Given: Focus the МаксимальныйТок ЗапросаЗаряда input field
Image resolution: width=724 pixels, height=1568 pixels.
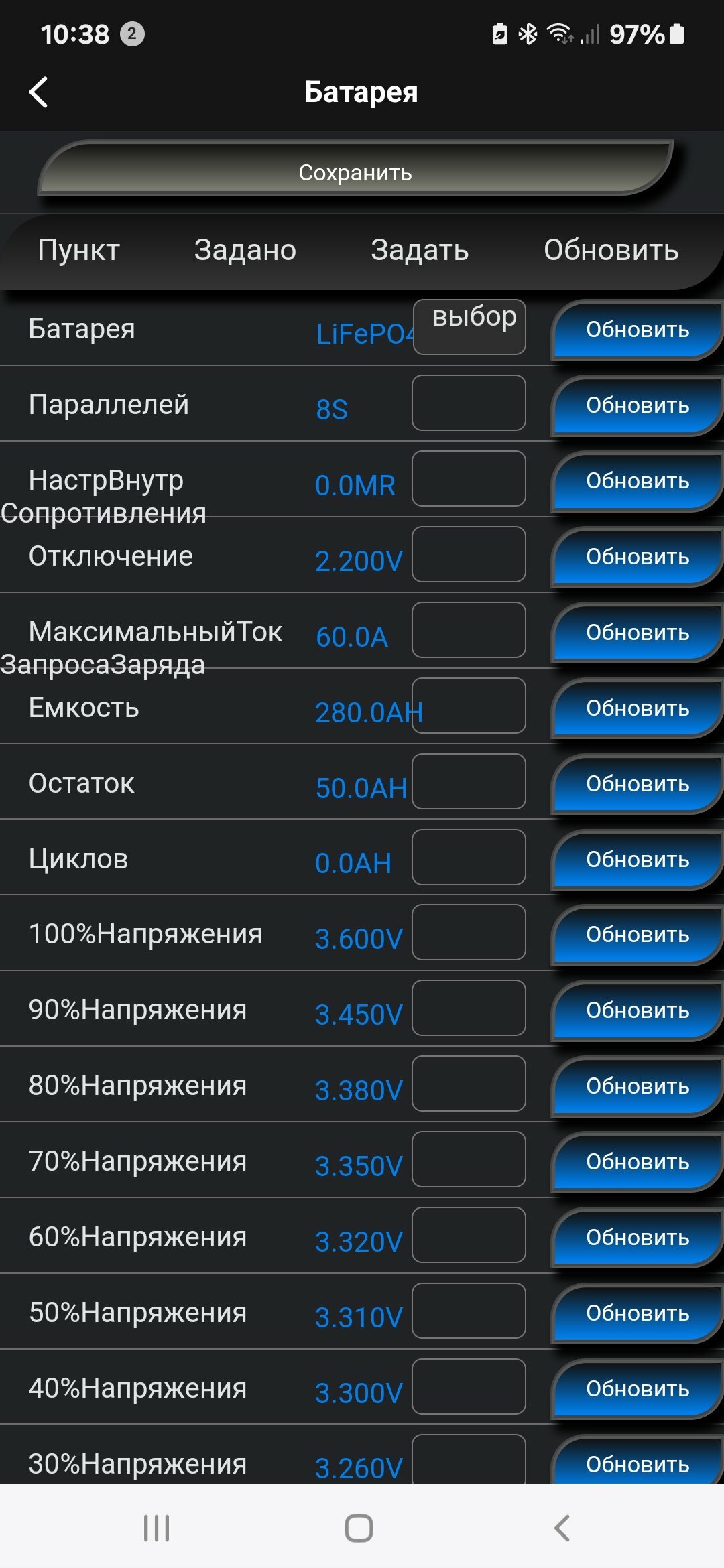Looking at the screenshot, I should click(x=469, y=630).
